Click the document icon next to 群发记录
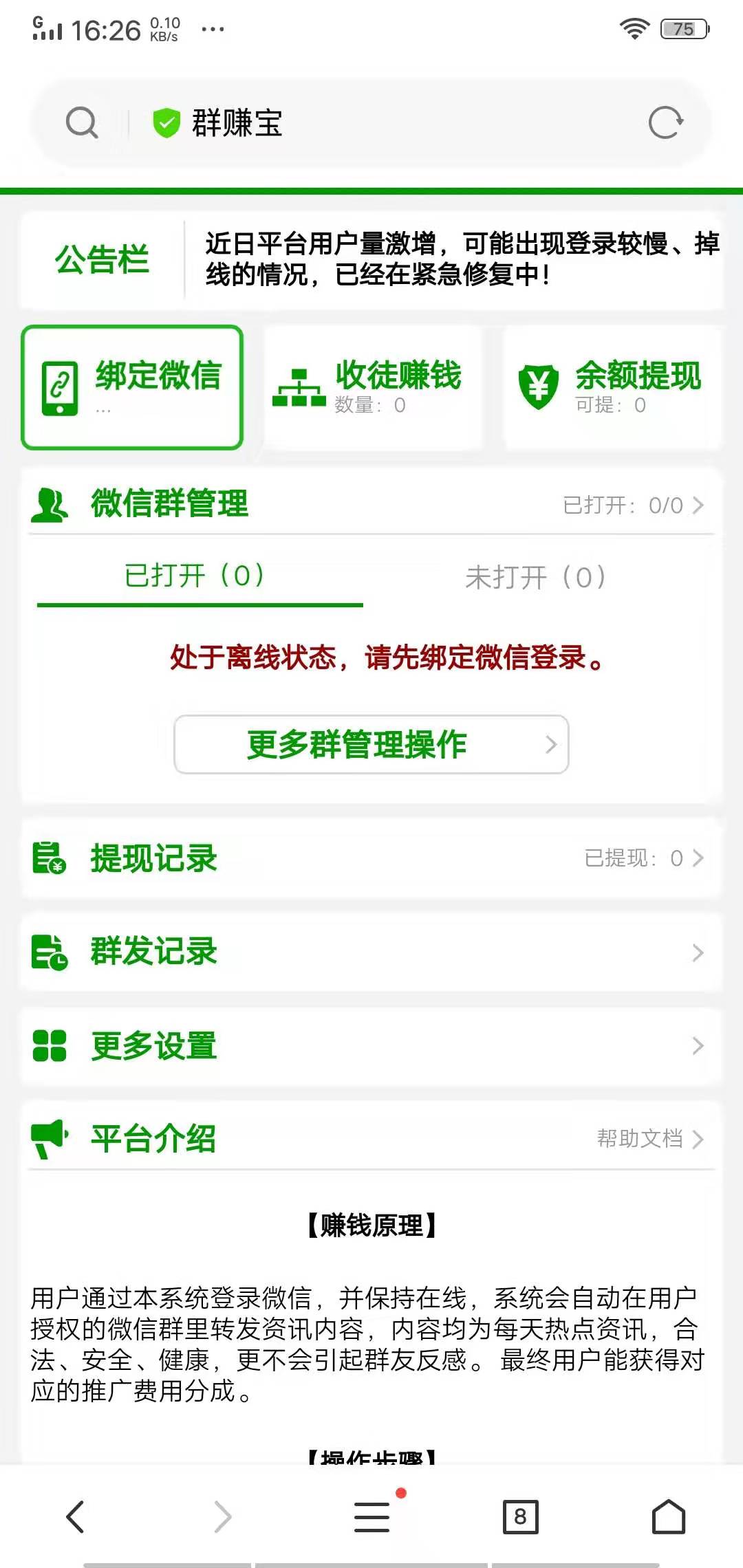This screenshot has height=1568, width=743. (47, 952)
